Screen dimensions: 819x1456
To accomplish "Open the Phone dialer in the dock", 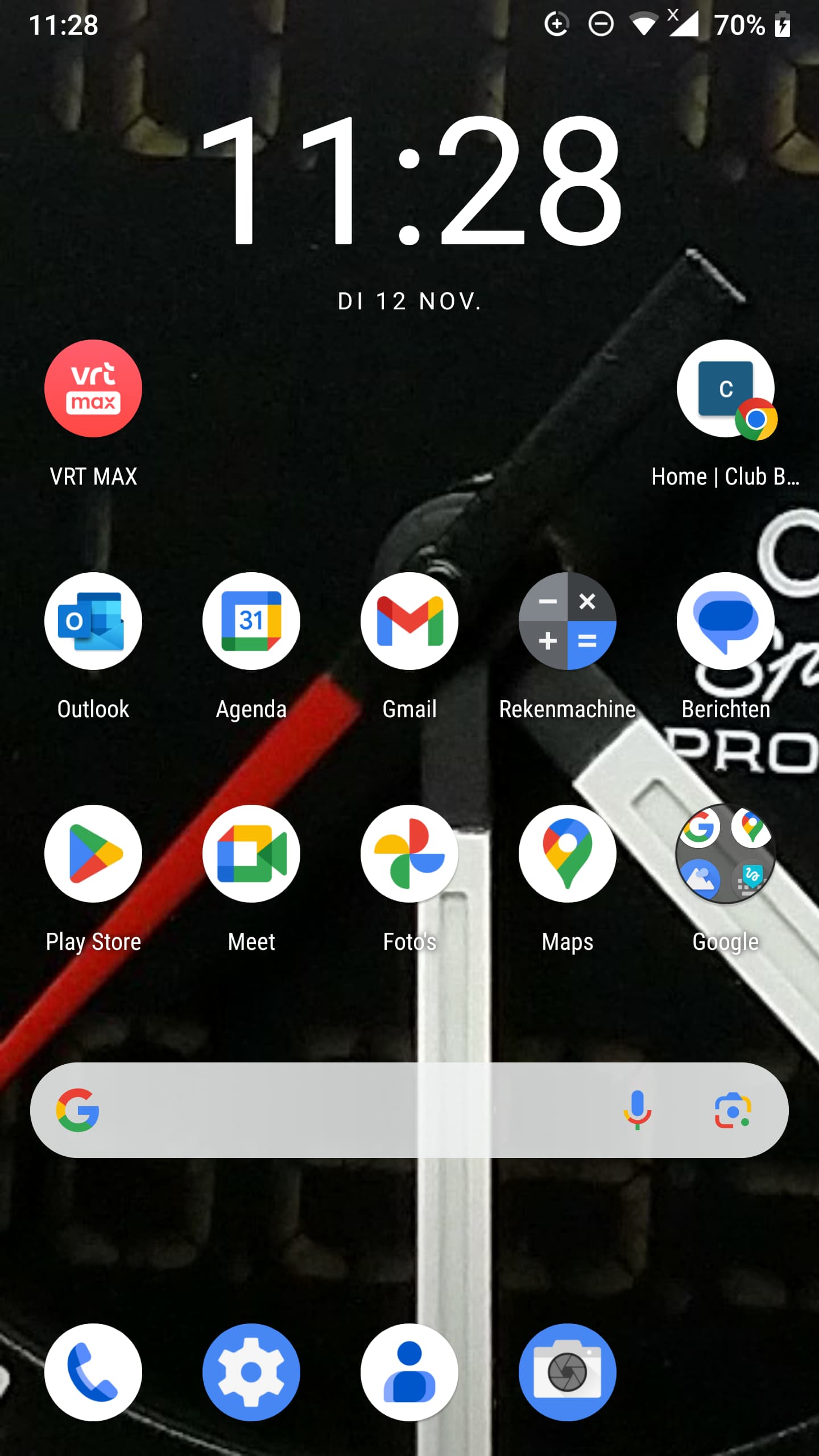I will pos(93,1372).
